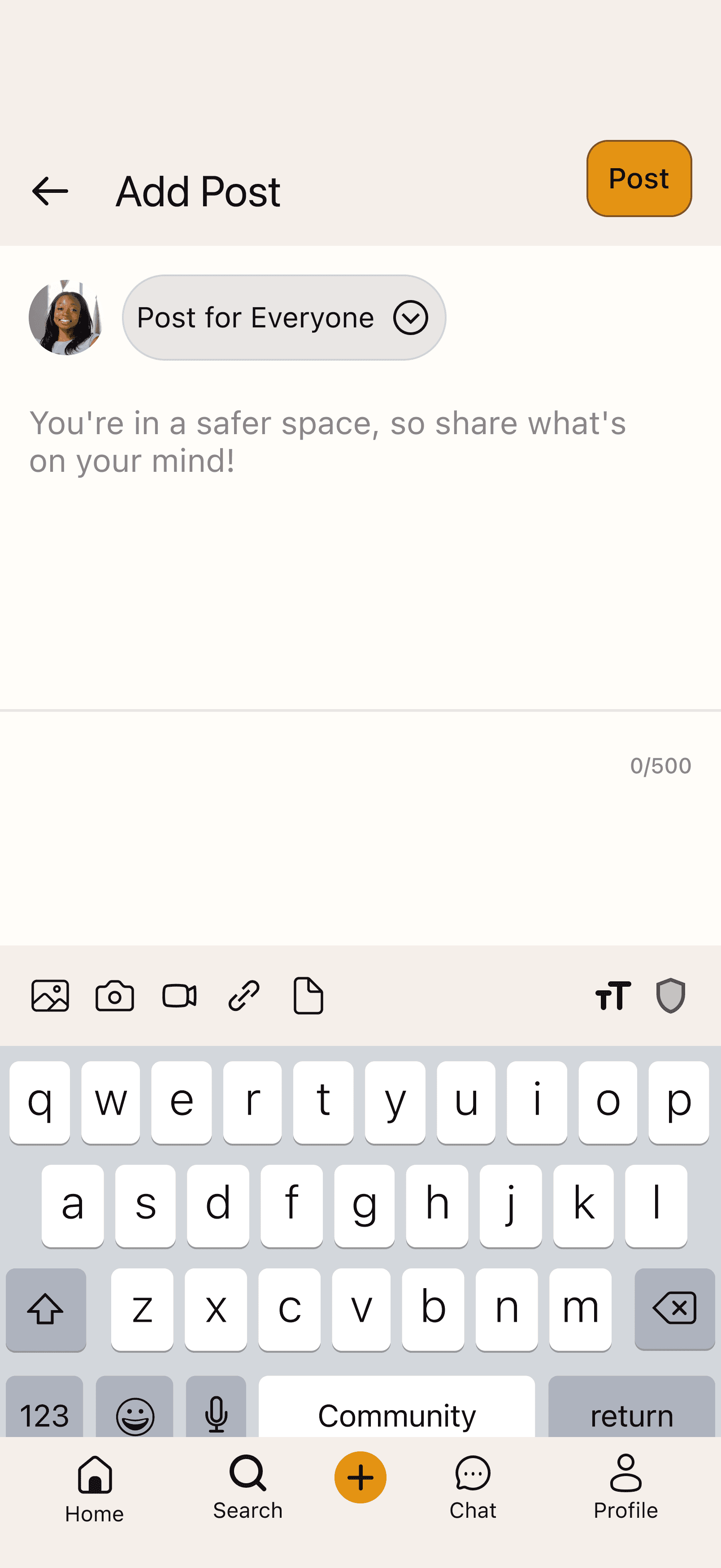Screen dimensions: 721x1568
Task: Open the camera to take a photo
Action: pos(114,996)
